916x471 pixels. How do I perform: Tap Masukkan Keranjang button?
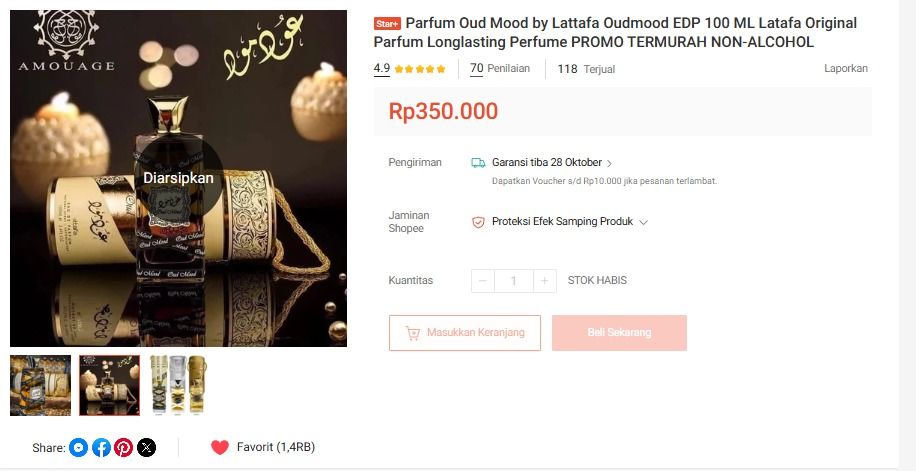tap(464, 333)
